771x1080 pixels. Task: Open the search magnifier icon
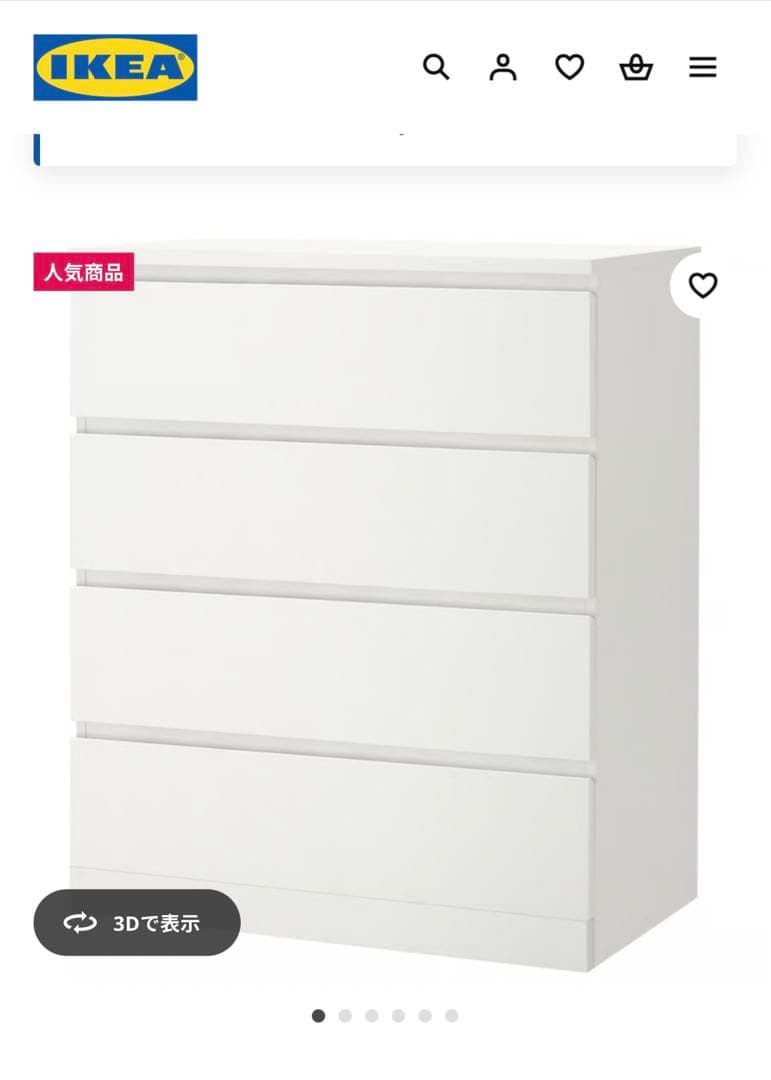436,67
